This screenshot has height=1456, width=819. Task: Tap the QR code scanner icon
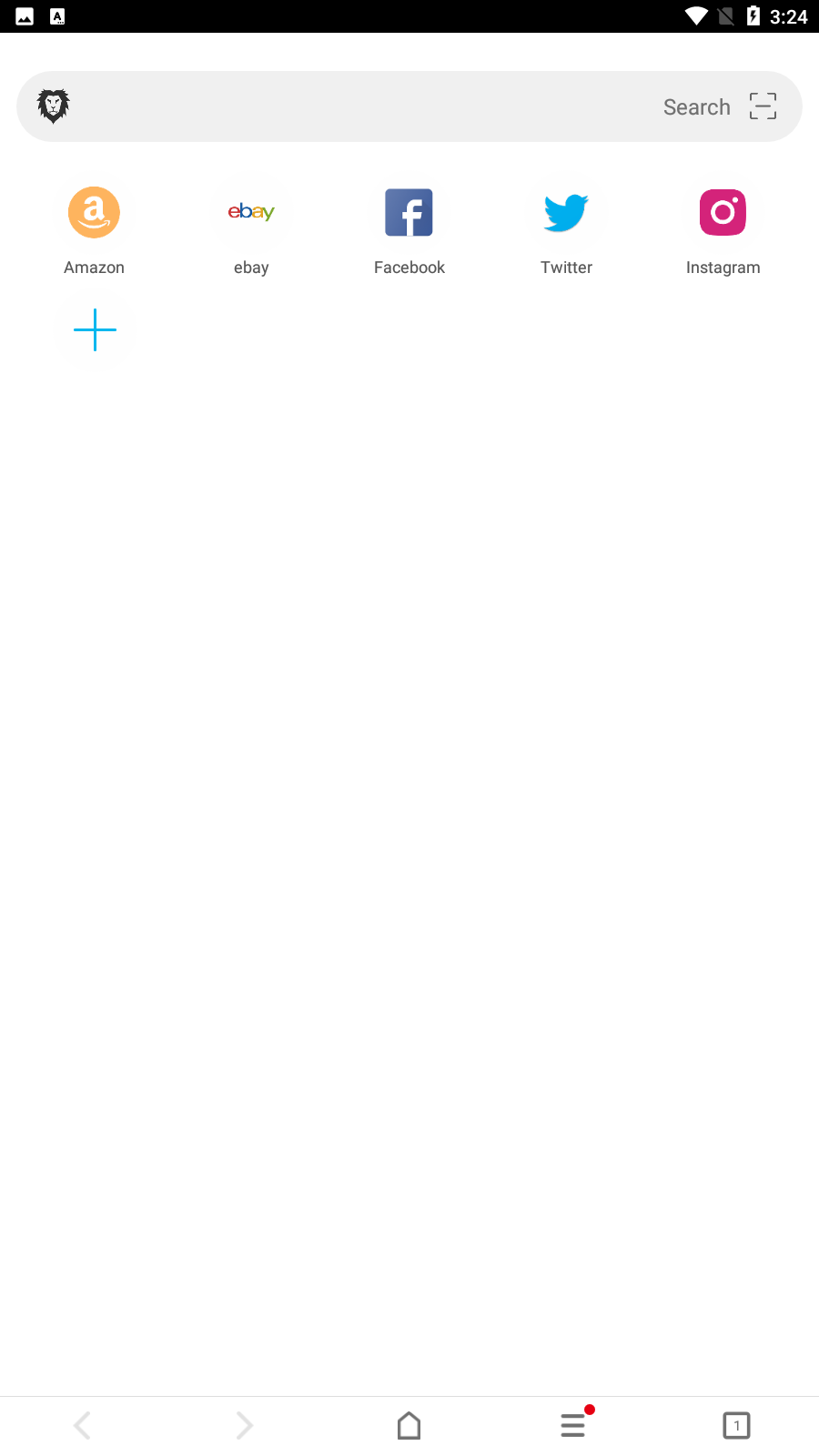763,106
